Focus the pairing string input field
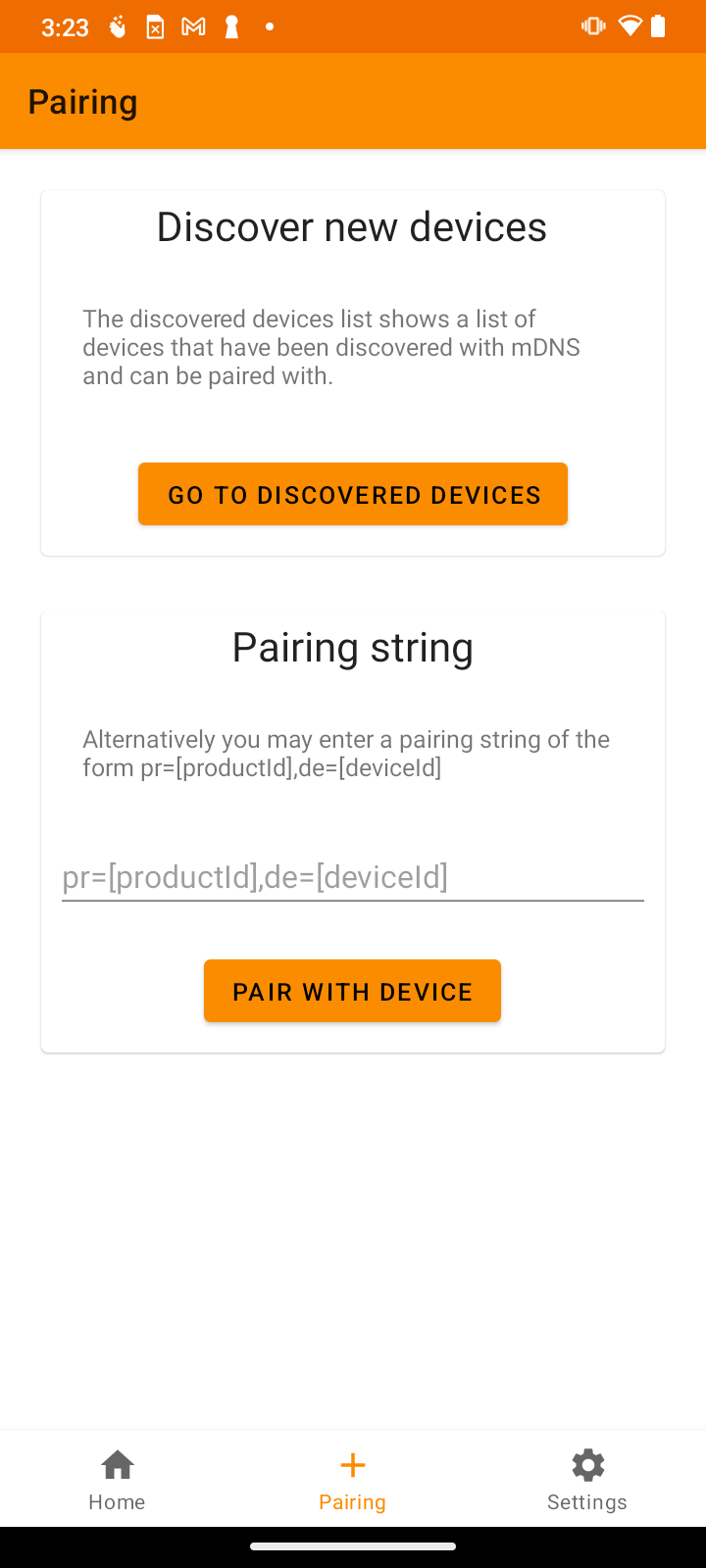706x1568 pixels. (x=352, y=876)
